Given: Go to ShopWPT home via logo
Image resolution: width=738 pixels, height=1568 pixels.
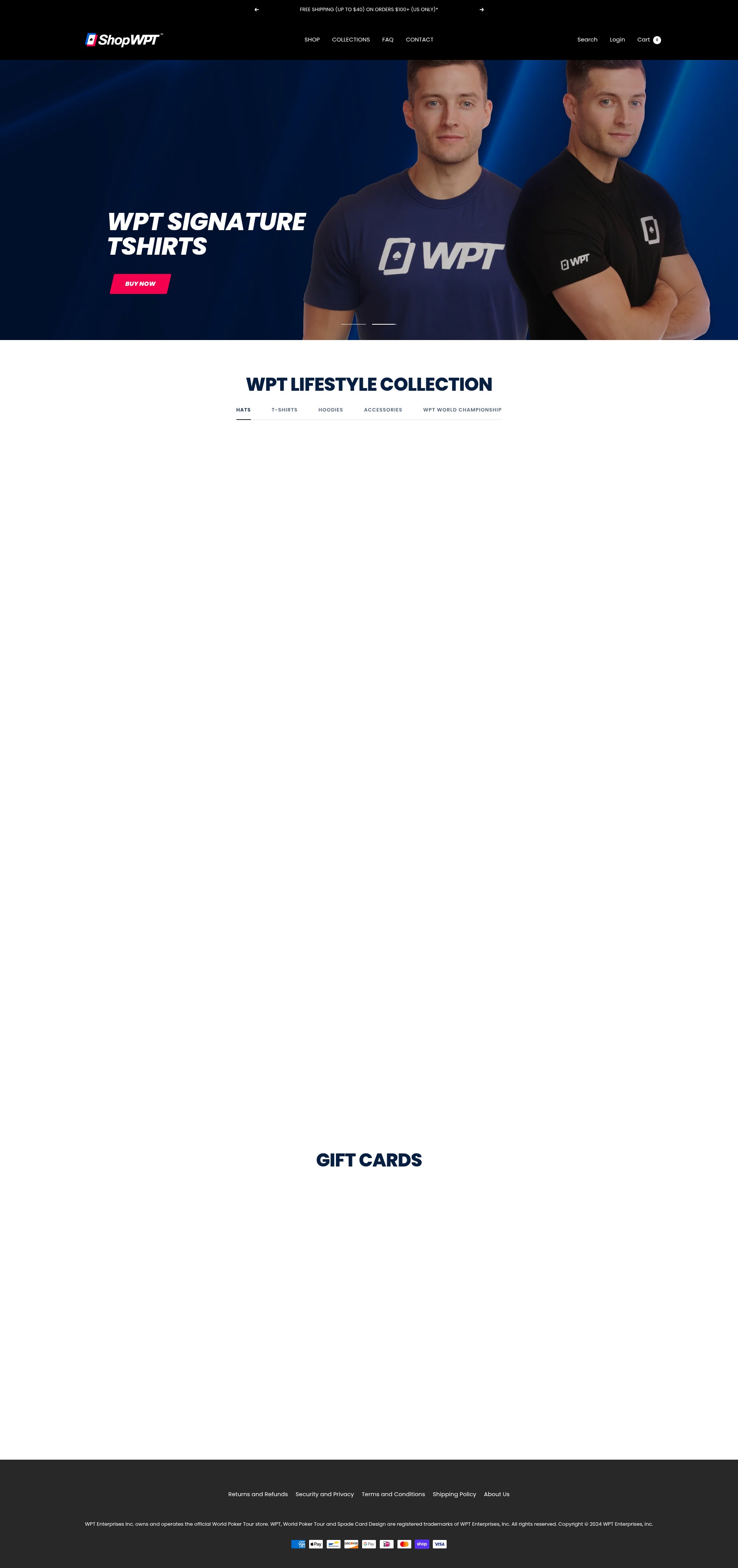Looking at the screenshot, I should click(x=124, y=40).
